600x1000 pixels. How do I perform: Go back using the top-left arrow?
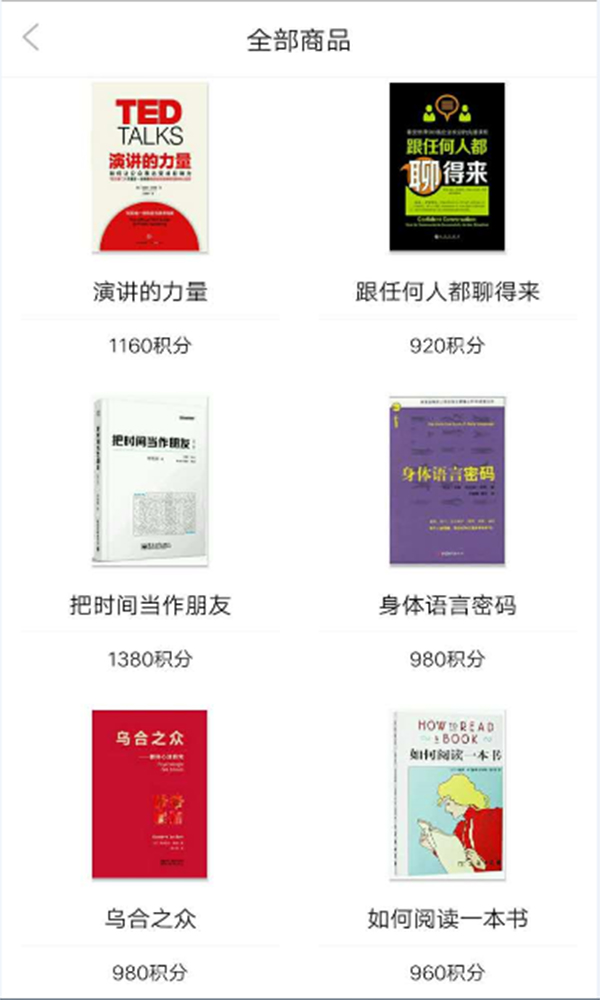(31, 39)
